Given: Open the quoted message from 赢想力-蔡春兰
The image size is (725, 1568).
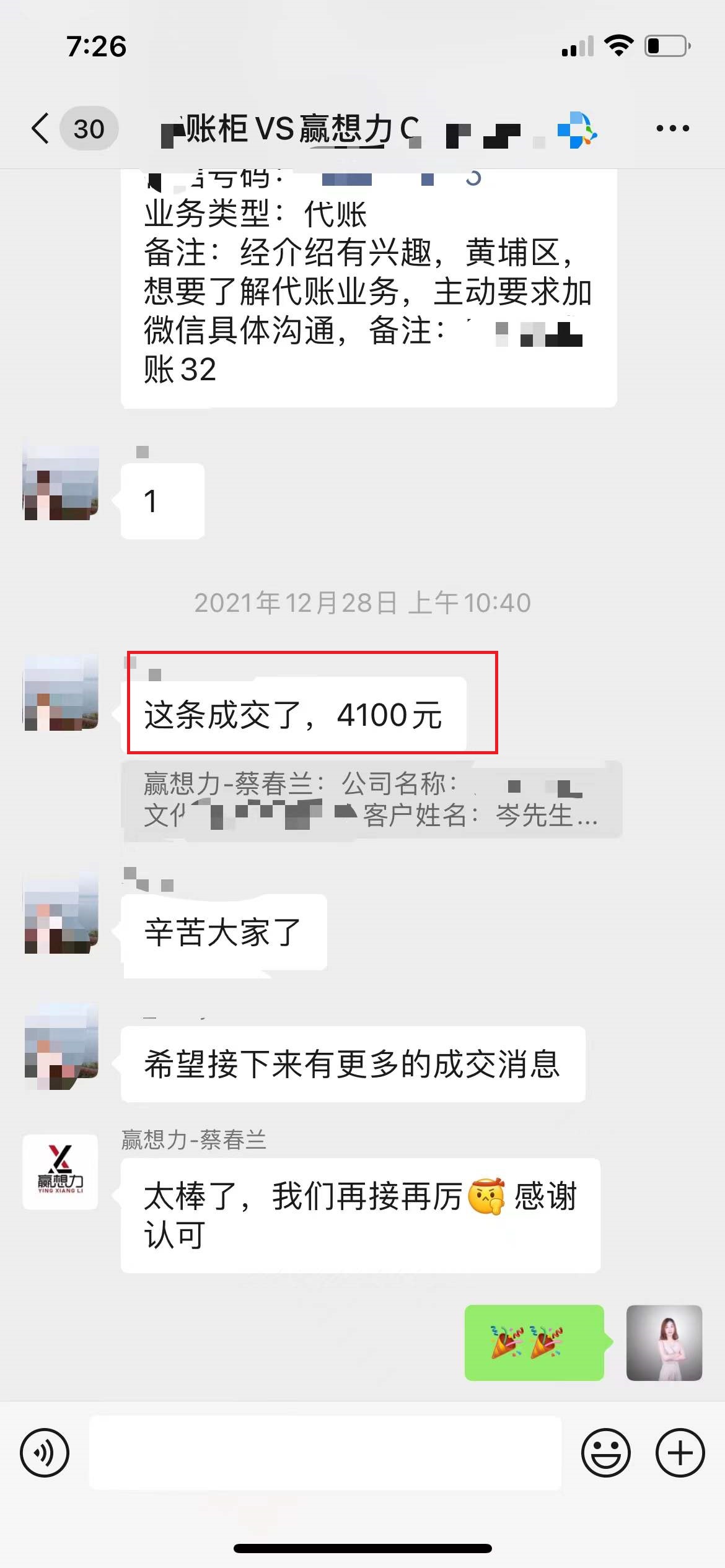Looking at the screenshot, I should (x=371, y=799).
